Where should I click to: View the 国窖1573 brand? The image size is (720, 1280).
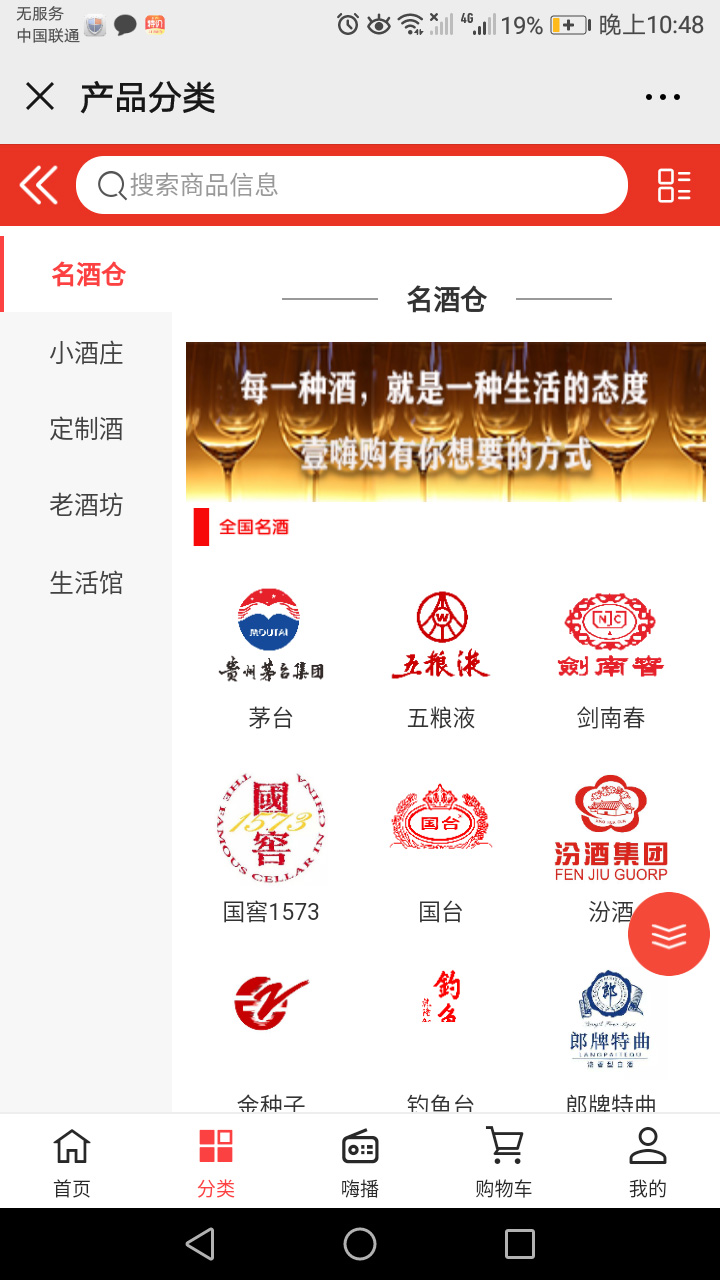[x=270, y=845]
